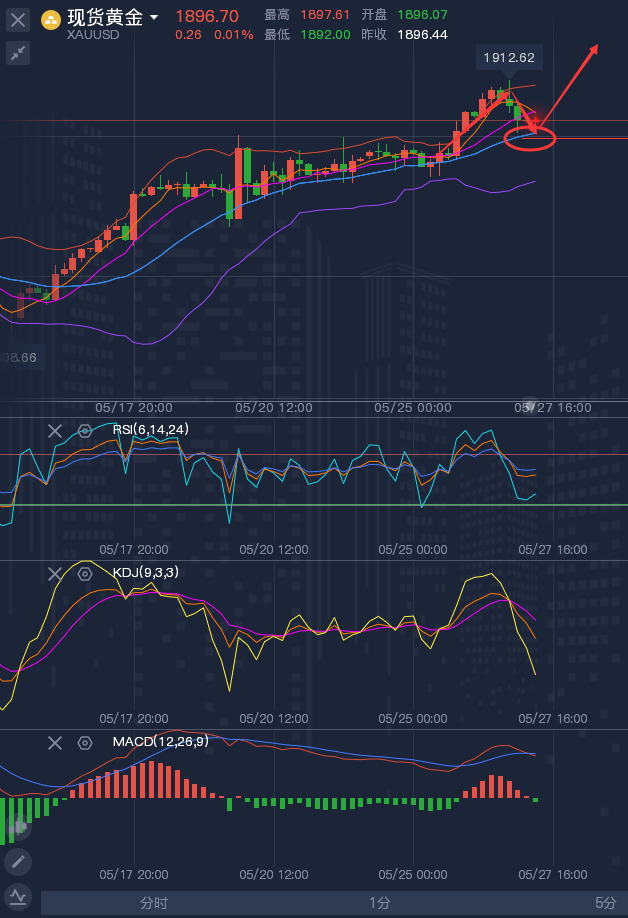Screen dimensions: 628x918
Task: Open the pencil drawing tool
Action: (17, 861)
